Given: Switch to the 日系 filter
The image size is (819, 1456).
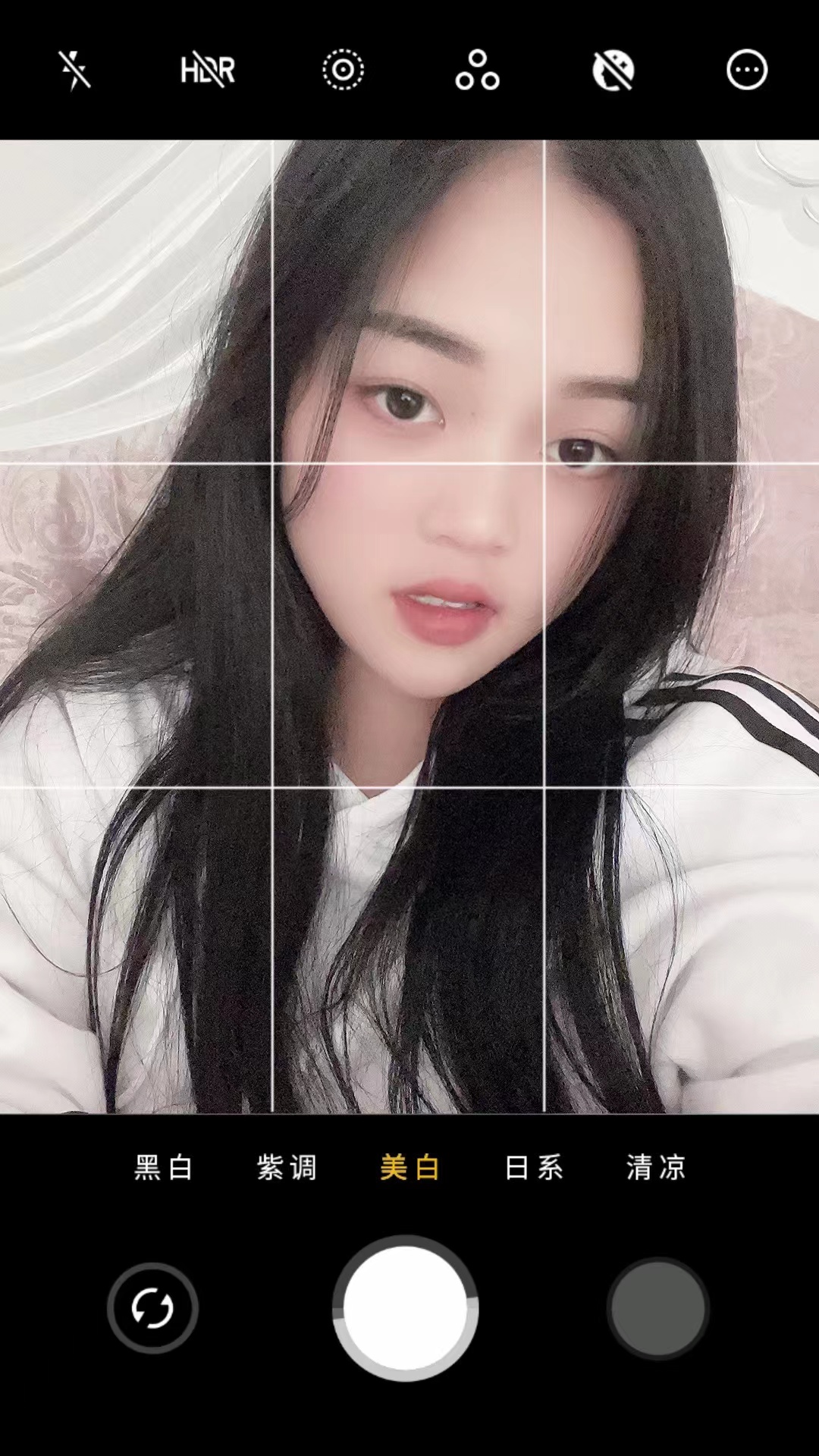Looking at the screenshot, I should pos(534,1167).
